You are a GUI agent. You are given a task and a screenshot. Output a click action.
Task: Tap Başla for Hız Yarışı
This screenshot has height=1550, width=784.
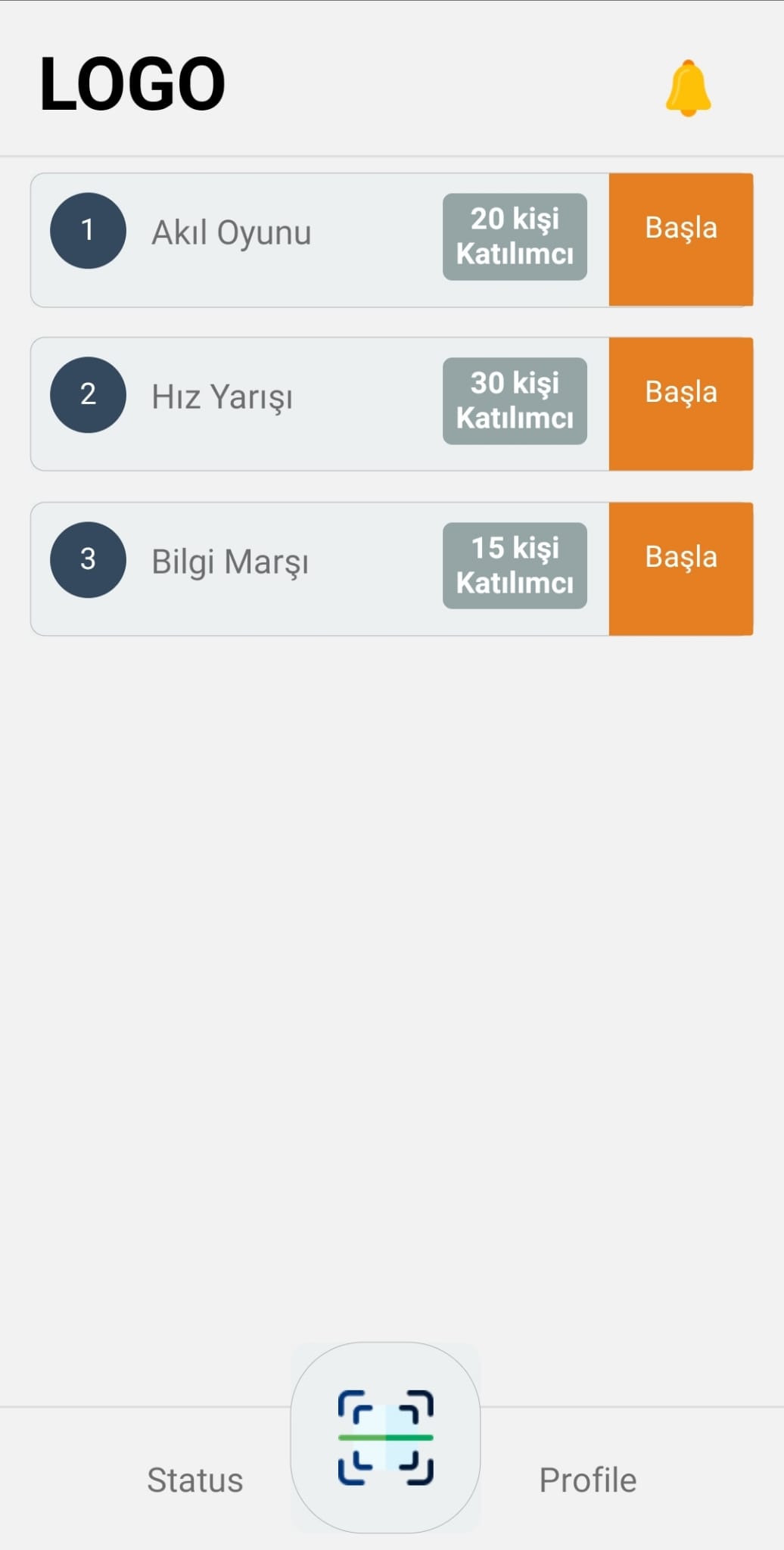pyautogui.click(x=680, y=404)
